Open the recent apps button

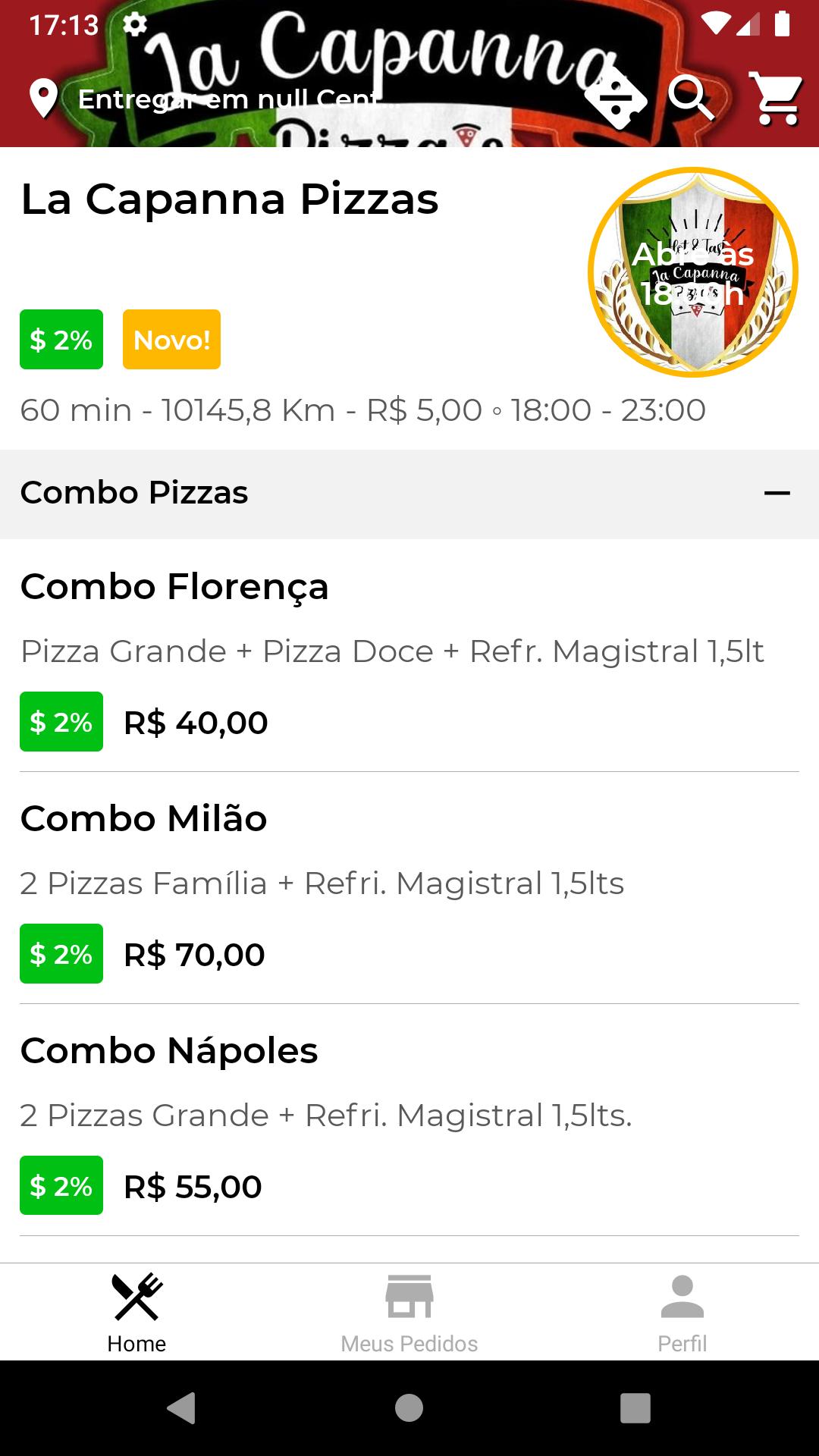[x=635, y=1408]
